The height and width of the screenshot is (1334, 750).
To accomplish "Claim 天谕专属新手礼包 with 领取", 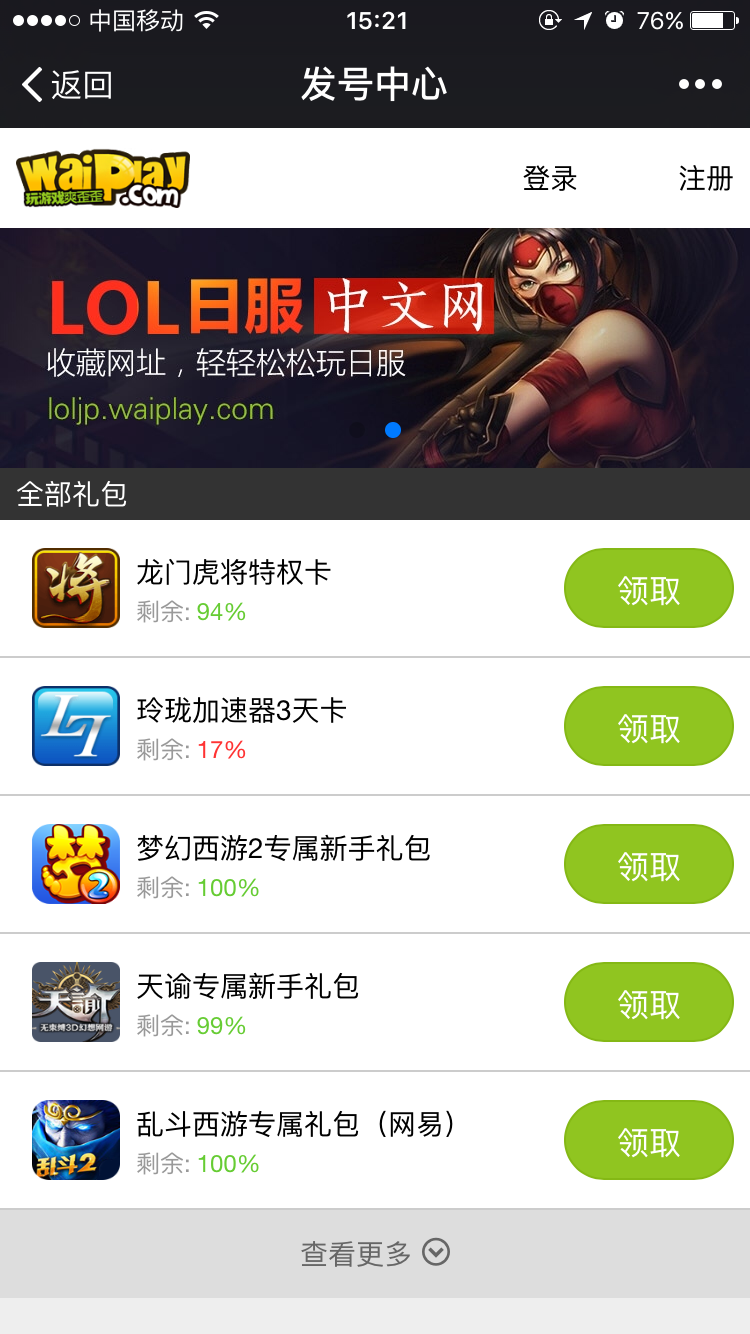I will point(649,1003).
